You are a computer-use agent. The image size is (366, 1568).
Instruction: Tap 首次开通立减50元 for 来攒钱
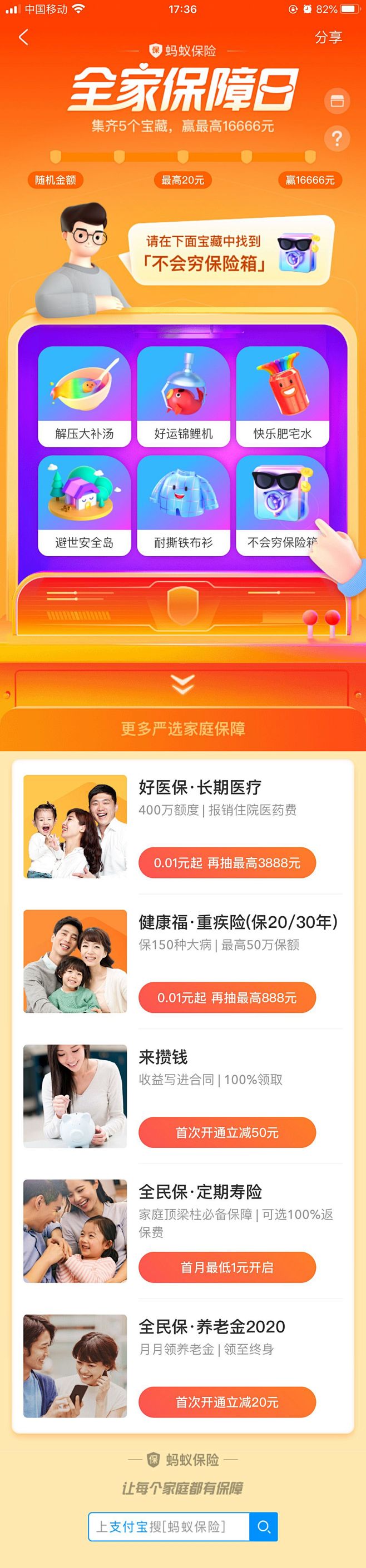(x=226, y=1132)
